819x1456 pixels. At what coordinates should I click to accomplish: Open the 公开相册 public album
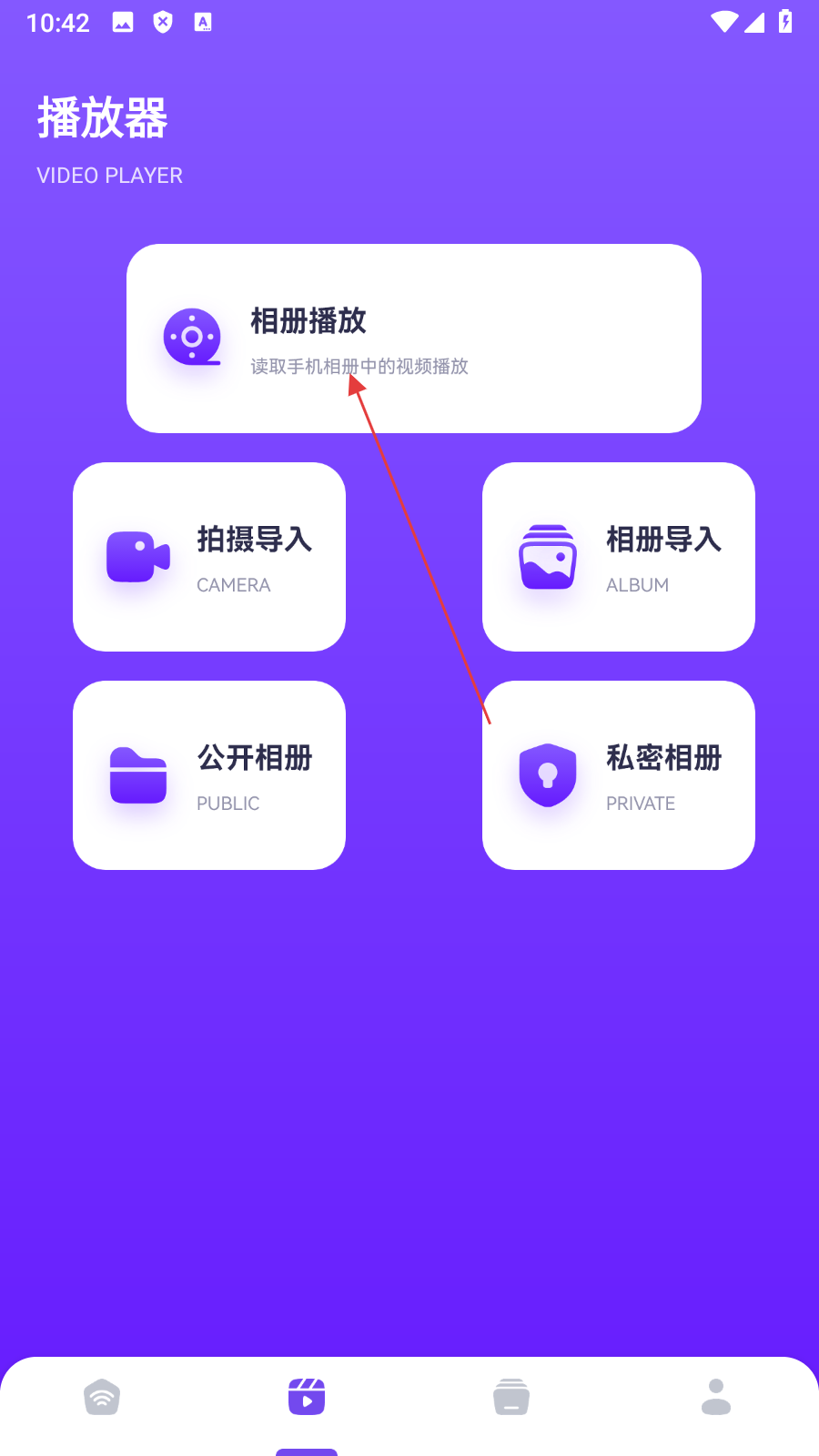(209, 775)
